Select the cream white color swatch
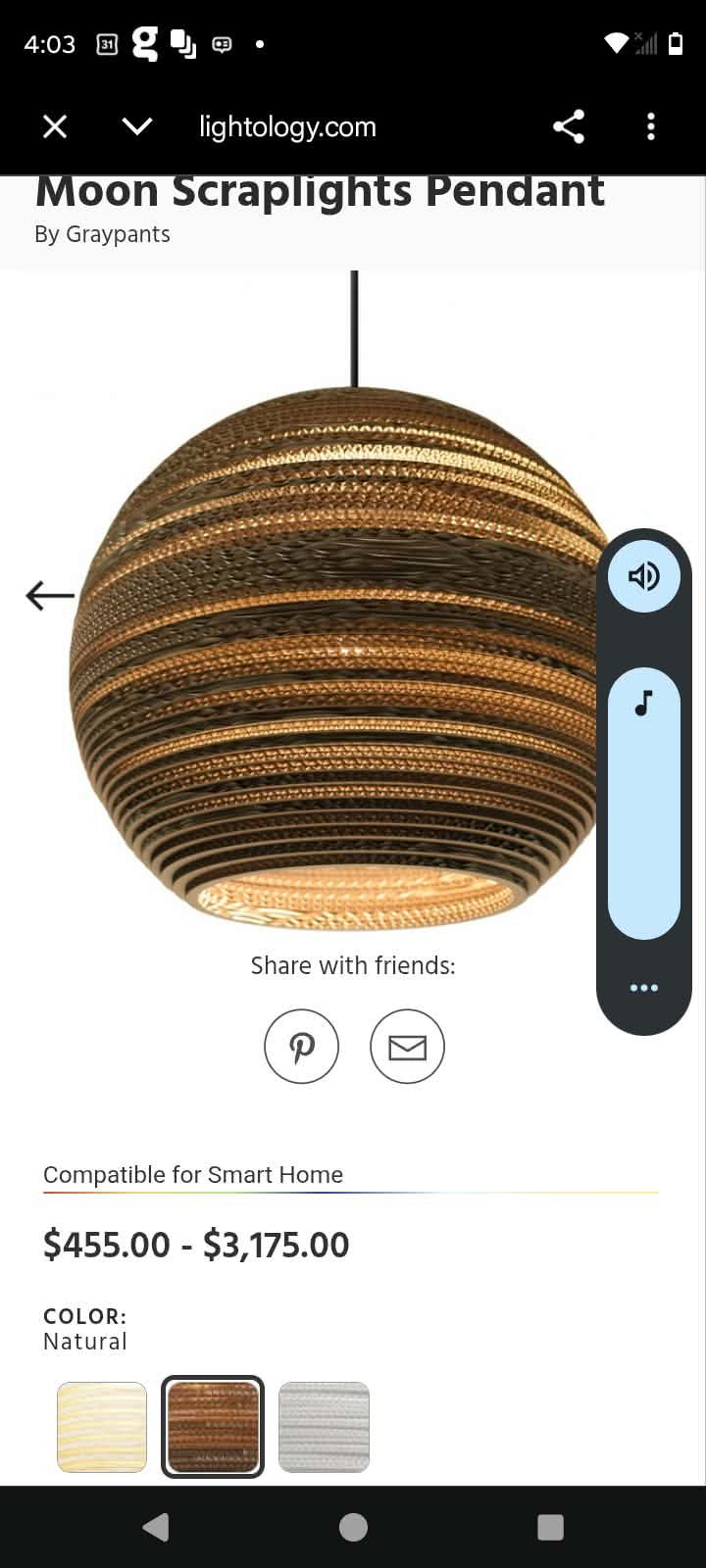 point(102,1427)
